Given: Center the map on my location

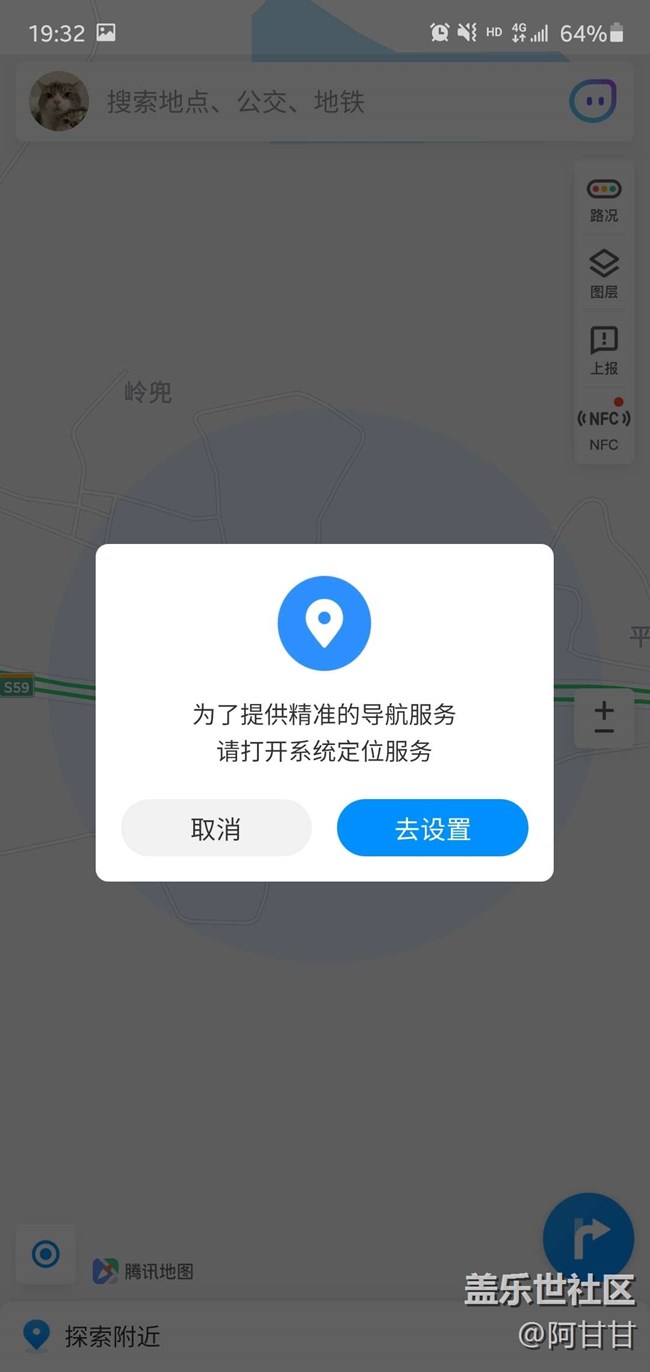Looking at the screenshot, I should coord(46,1254).
